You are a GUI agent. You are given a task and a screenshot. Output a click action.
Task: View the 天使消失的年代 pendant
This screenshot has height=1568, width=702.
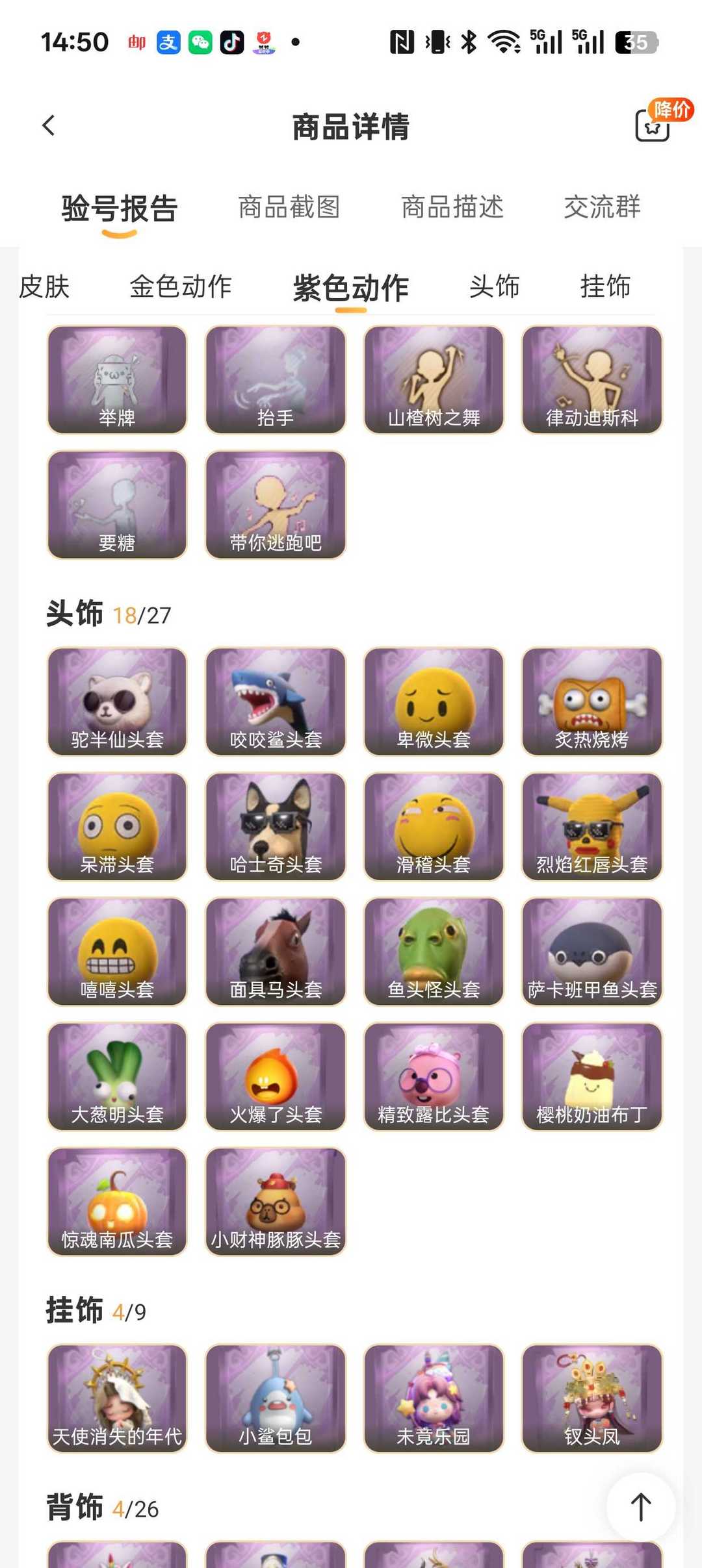tap(117, 1398)
